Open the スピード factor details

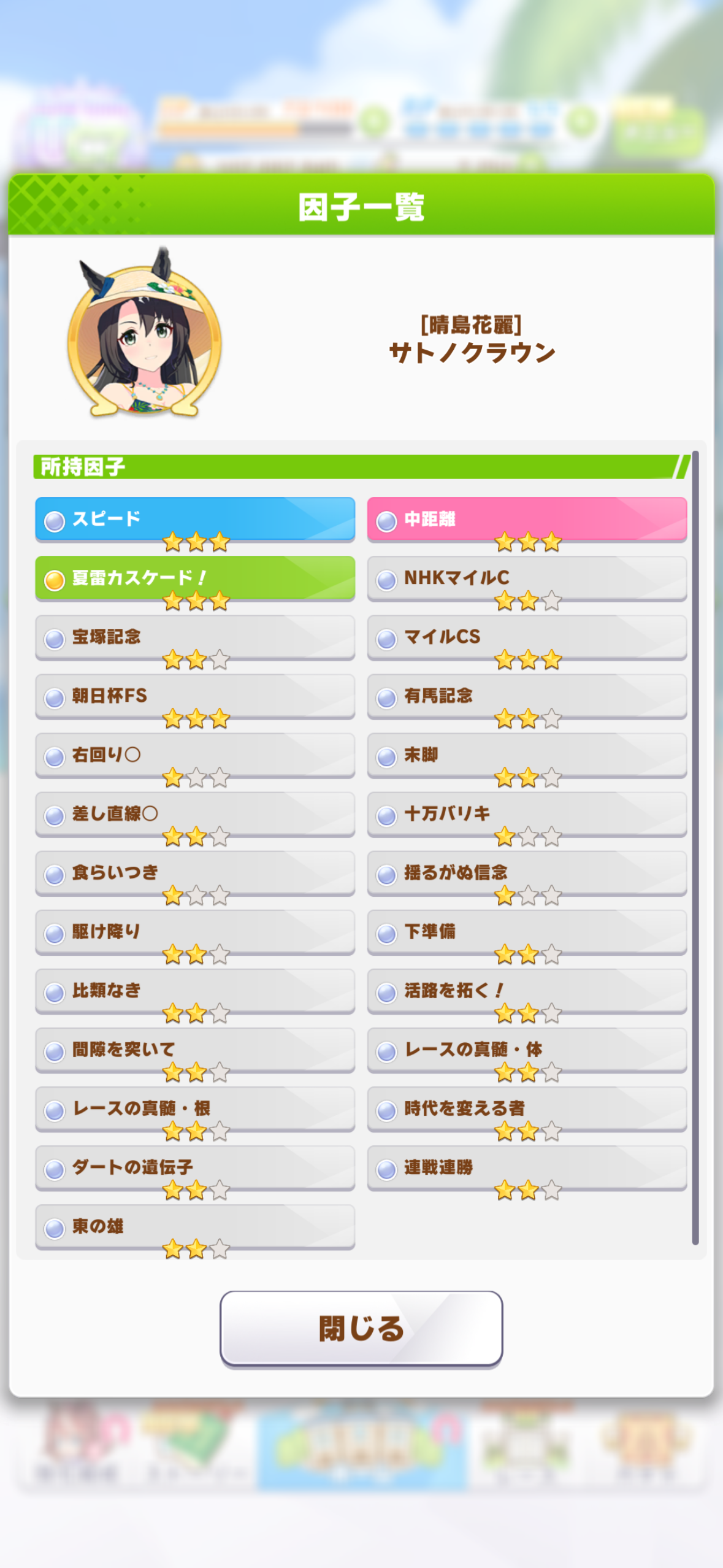[x=195, y=519]
